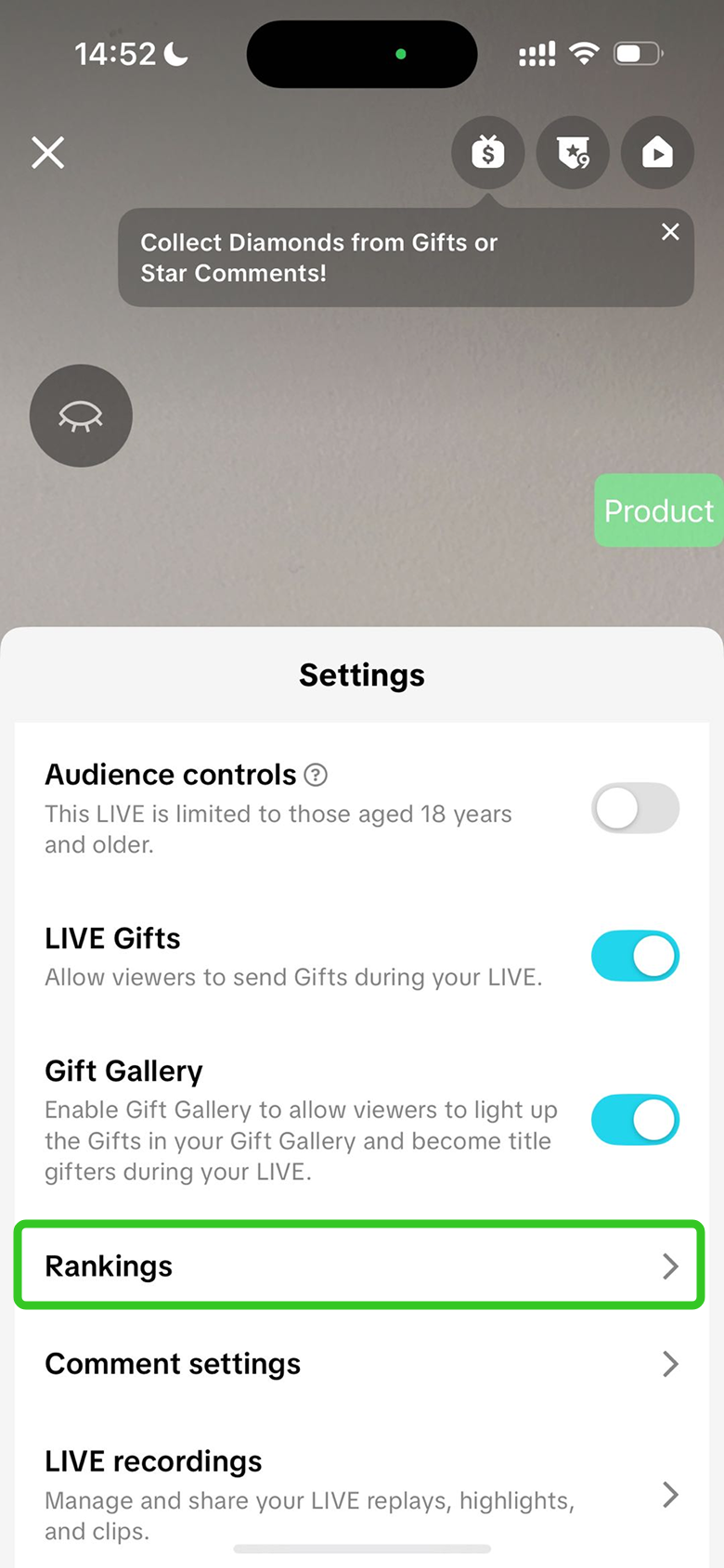Open the star shield rewards icon

tap(573, 152)
